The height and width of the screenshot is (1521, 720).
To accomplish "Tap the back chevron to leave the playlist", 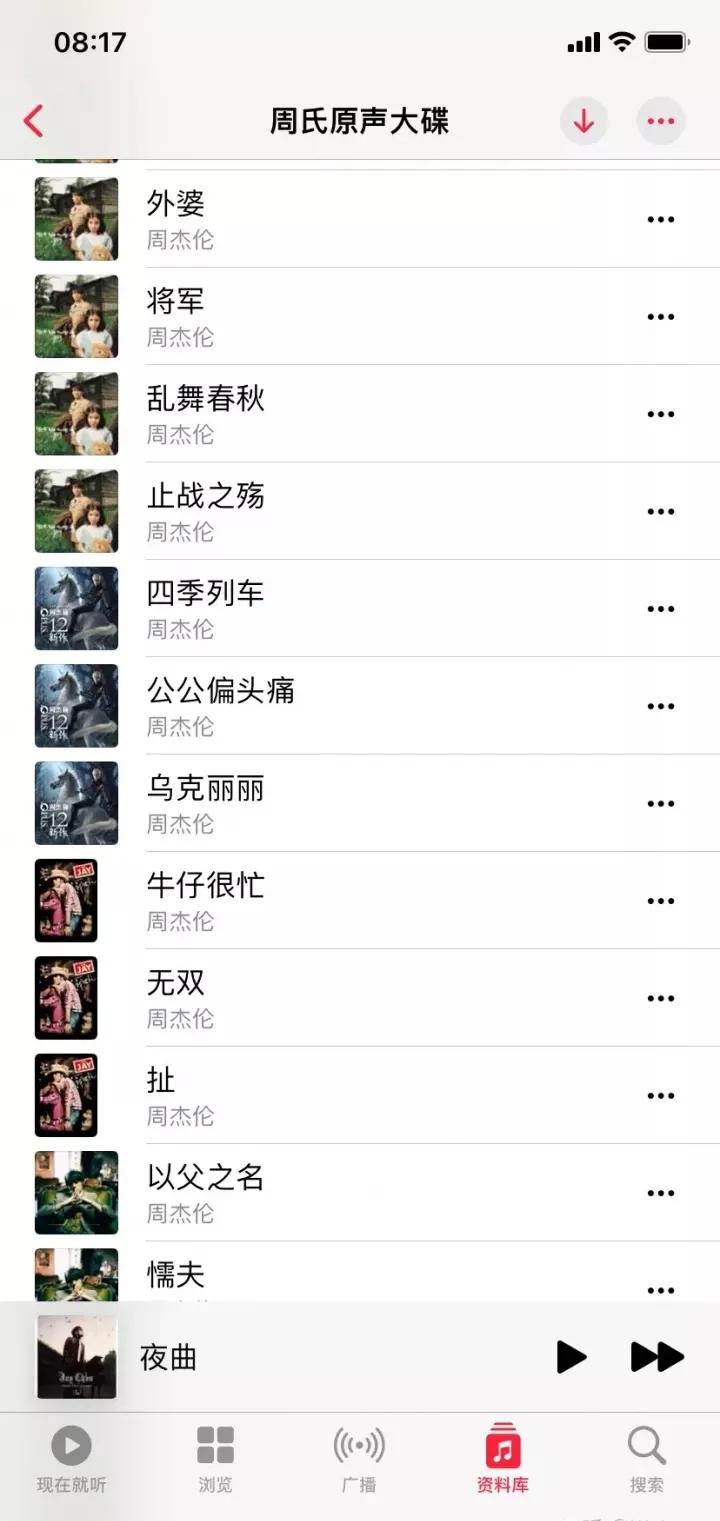I will click(x=33, y=120).
